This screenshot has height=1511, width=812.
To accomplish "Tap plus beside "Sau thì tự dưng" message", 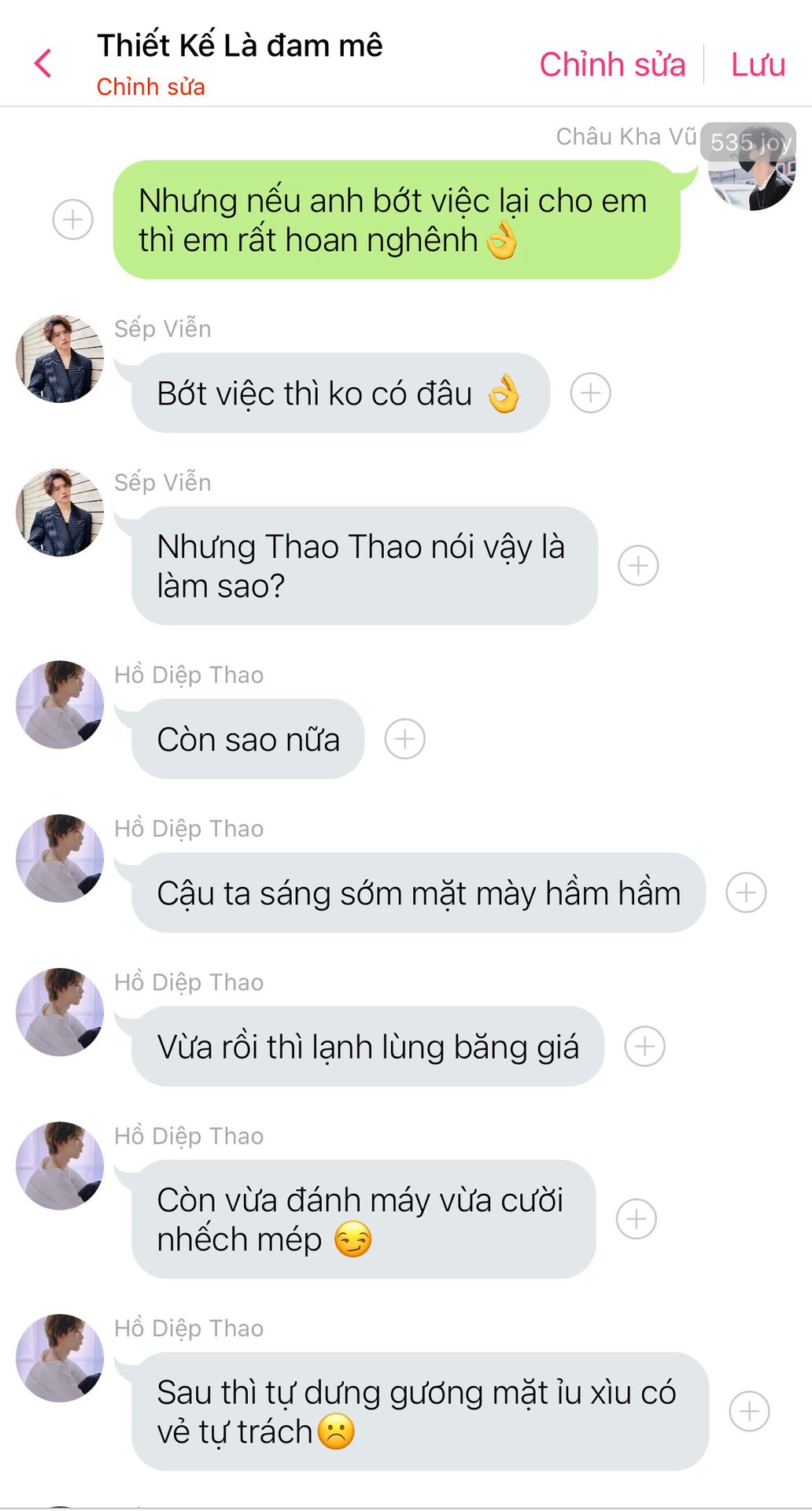I will [750, 1411].
